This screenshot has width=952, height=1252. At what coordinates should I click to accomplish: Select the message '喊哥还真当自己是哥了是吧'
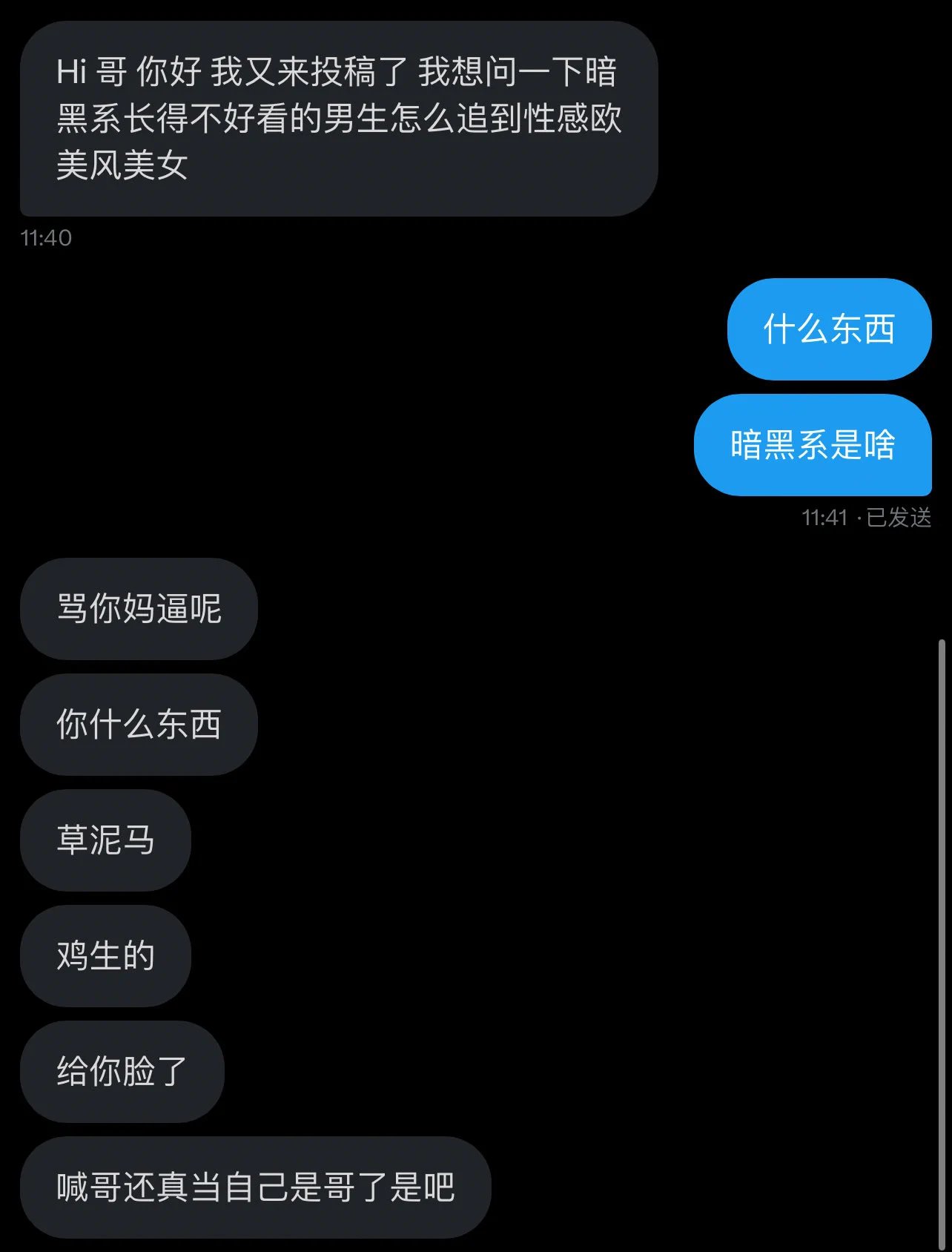pos(255,1187)
